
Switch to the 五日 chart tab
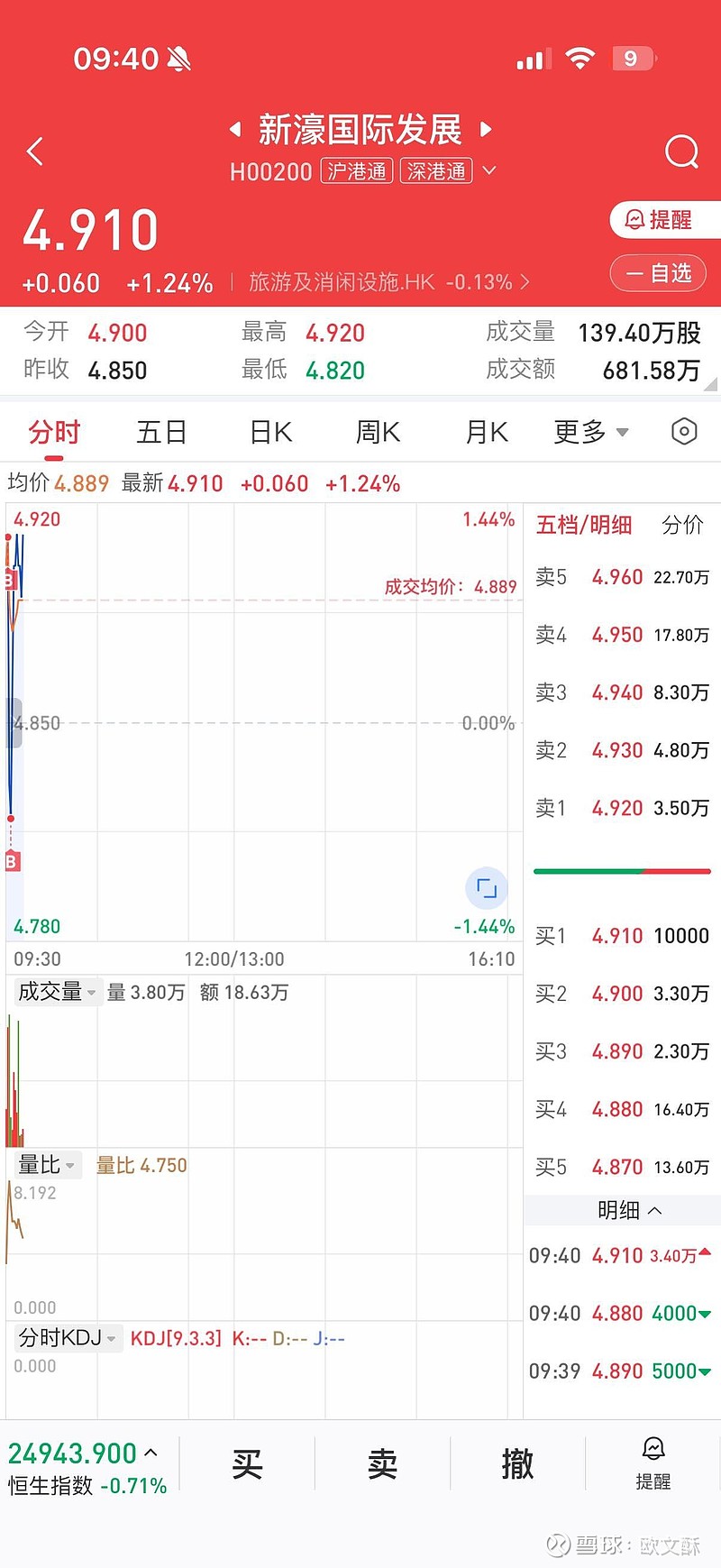(161, 433)
